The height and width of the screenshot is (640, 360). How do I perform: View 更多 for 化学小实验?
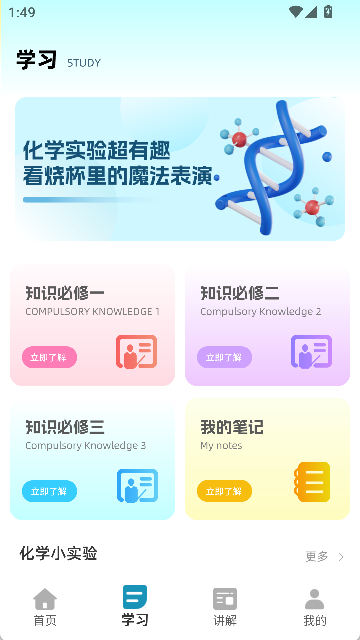pos(324,556)
